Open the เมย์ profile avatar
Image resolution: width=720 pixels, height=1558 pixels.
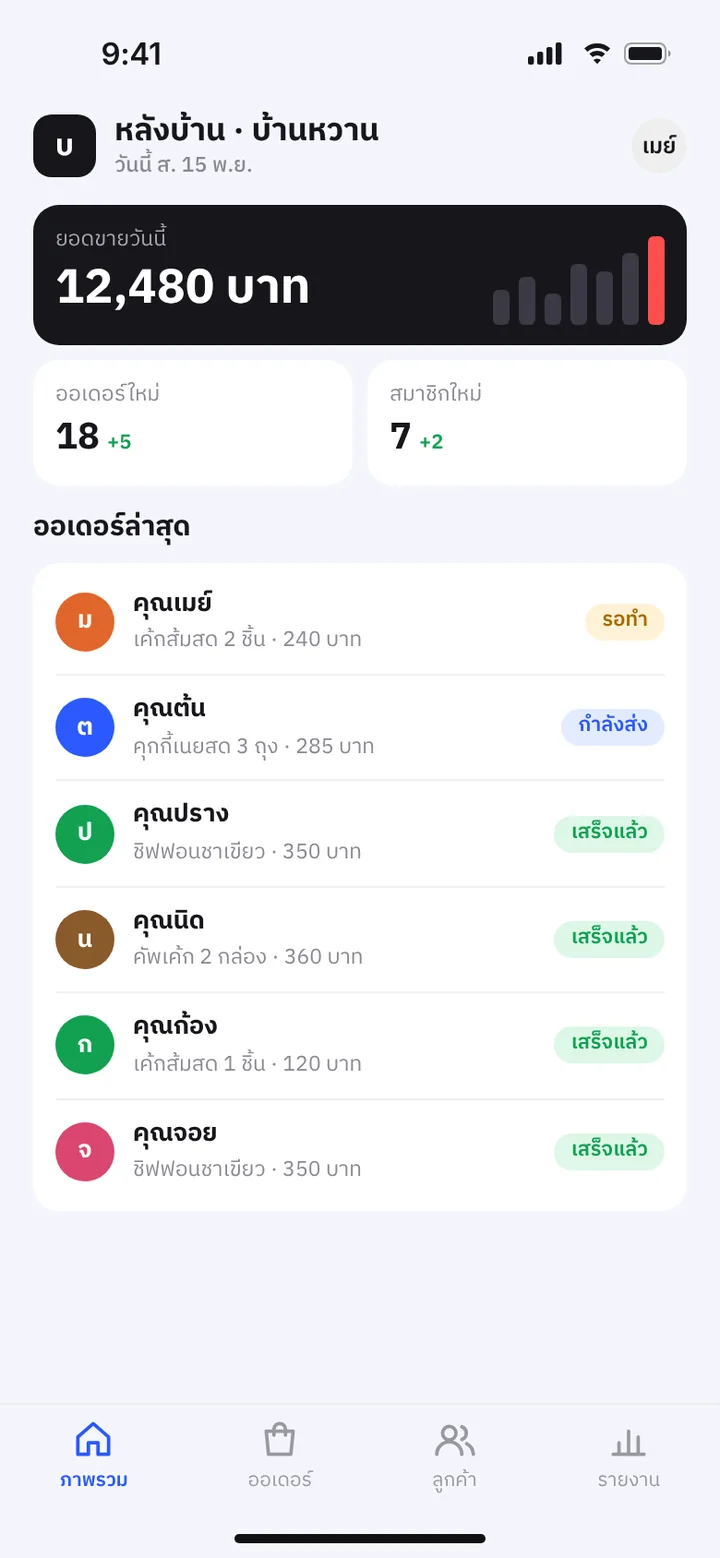tap(659, 146)
